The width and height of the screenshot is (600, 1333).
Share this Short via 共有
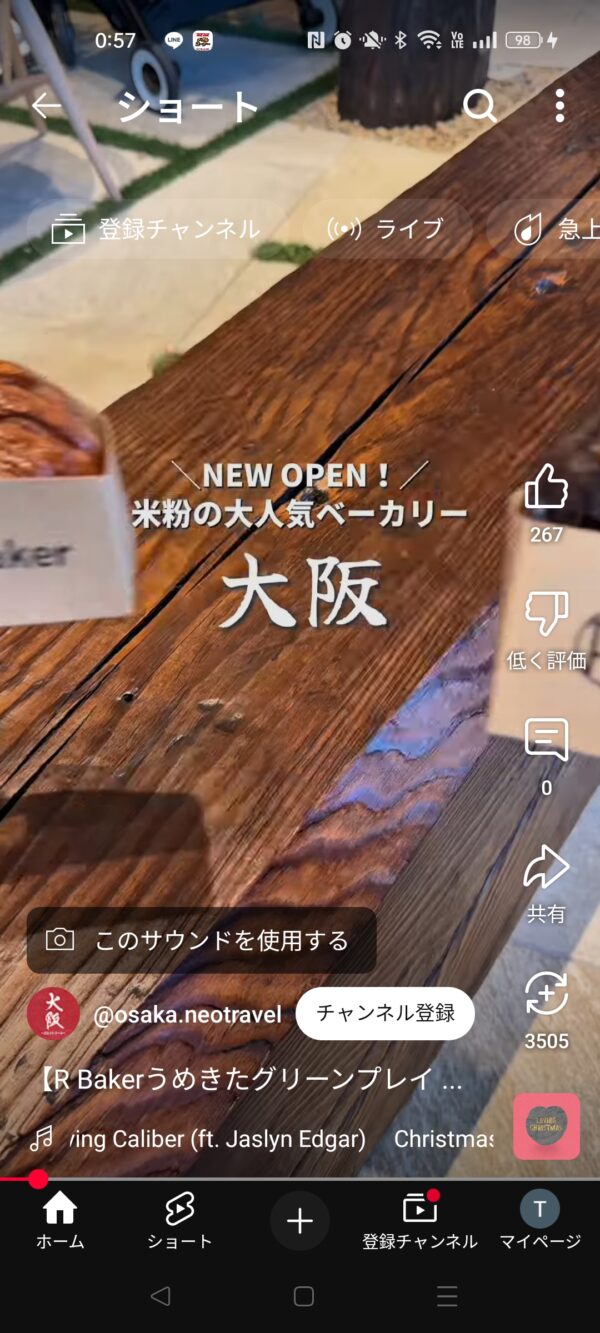click(x=546, y=868)
